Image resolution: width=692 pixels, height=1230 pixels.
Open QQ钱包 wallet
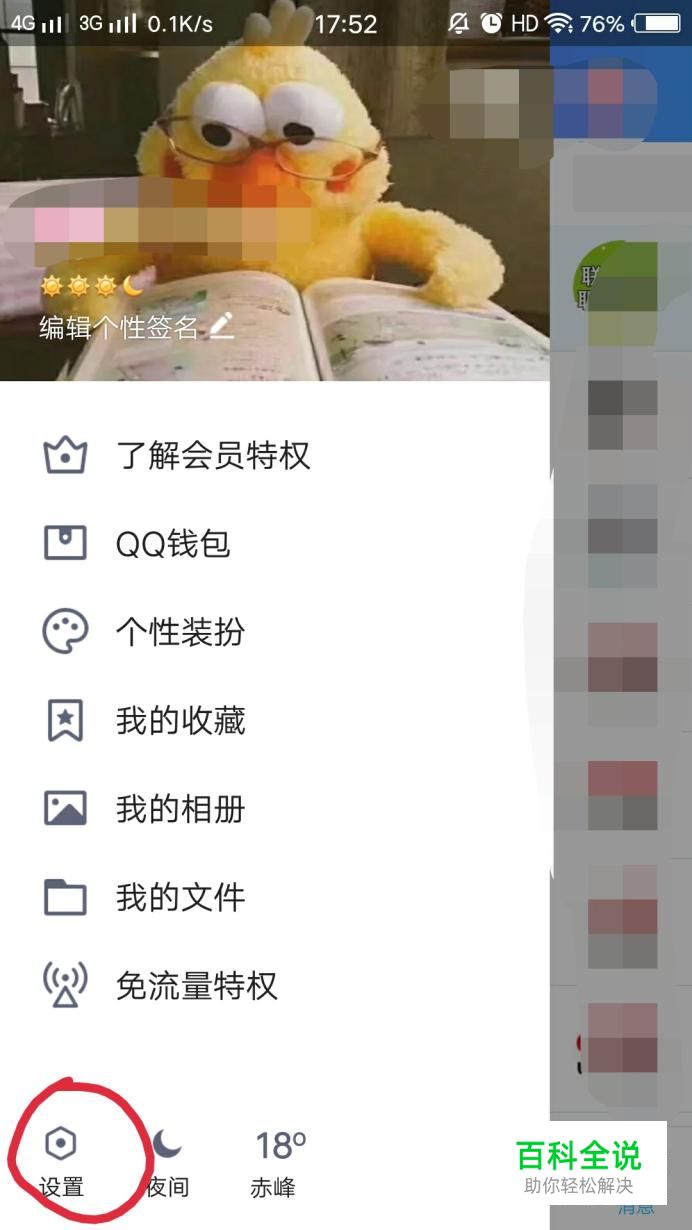click(x=173, y=544)
